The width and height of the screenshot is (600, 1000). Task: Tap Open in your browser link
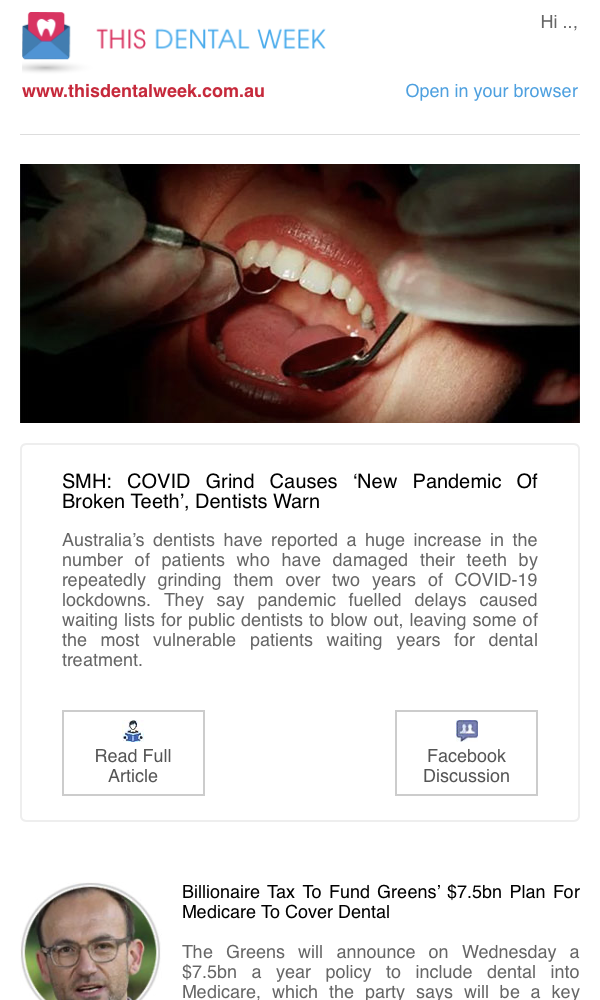[x=491, y=91]
